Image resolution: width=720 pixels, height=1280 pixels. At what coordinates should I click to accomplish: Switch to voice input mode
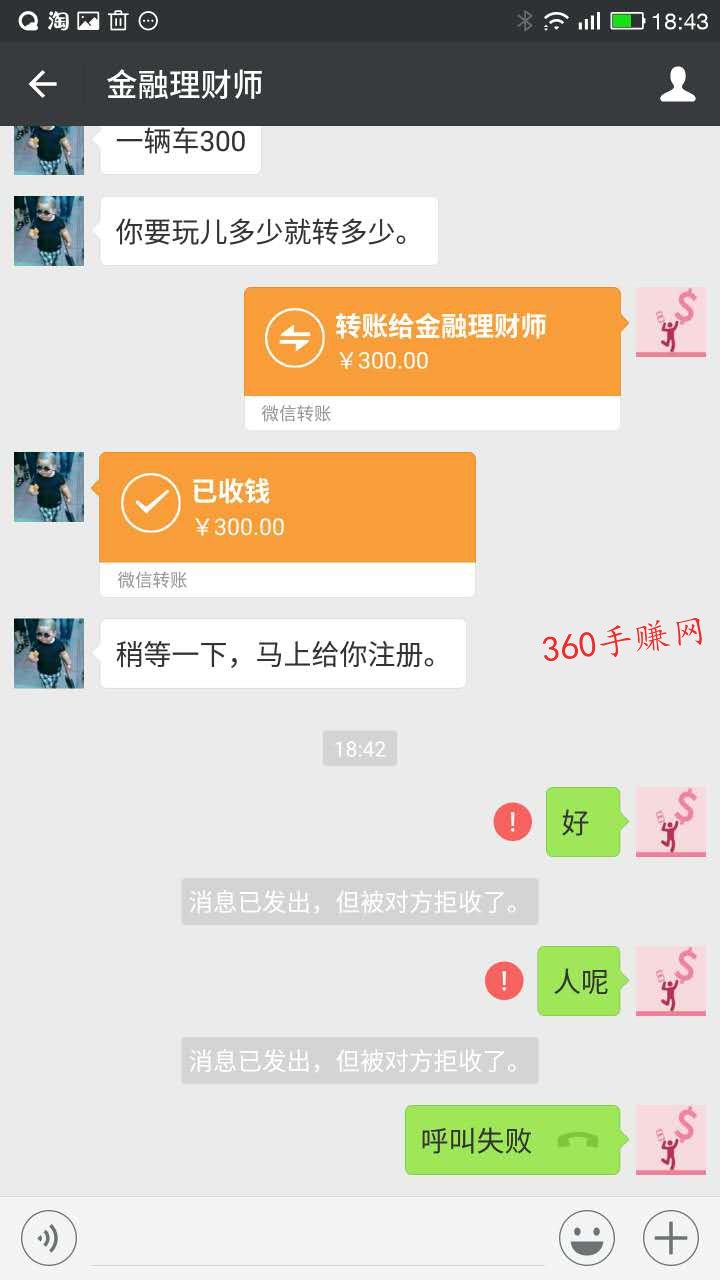(48, 1239)
